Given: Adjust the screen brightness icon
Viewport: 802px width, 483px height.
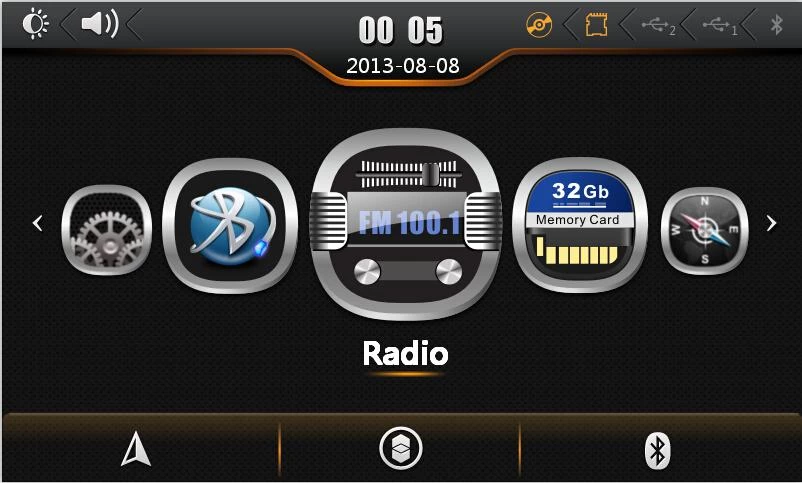Looking at the screenshot, I should 34,24.
